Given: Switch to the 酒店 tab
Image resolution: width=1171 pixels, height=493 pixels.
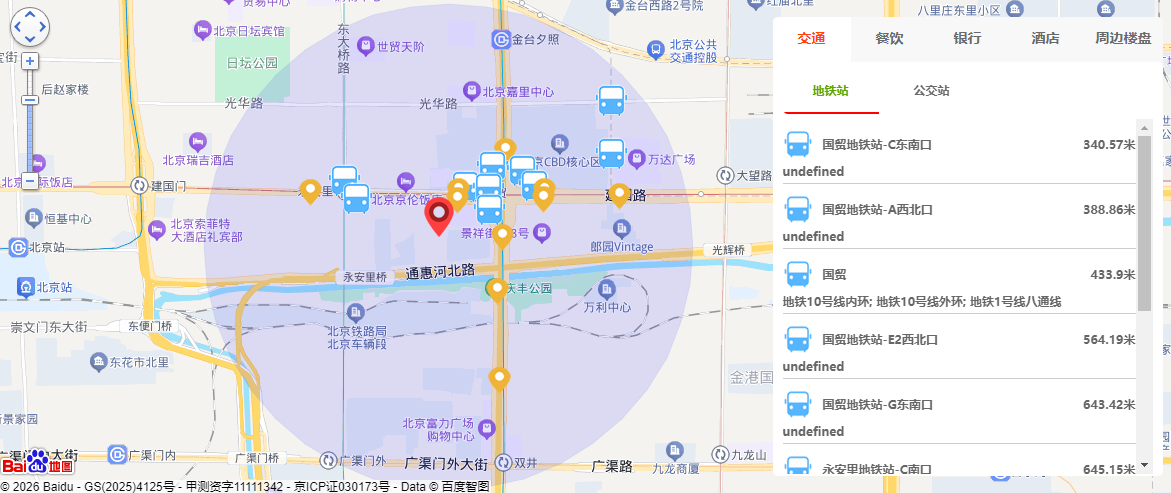Looking at the screenshot, I should 1045,39.
